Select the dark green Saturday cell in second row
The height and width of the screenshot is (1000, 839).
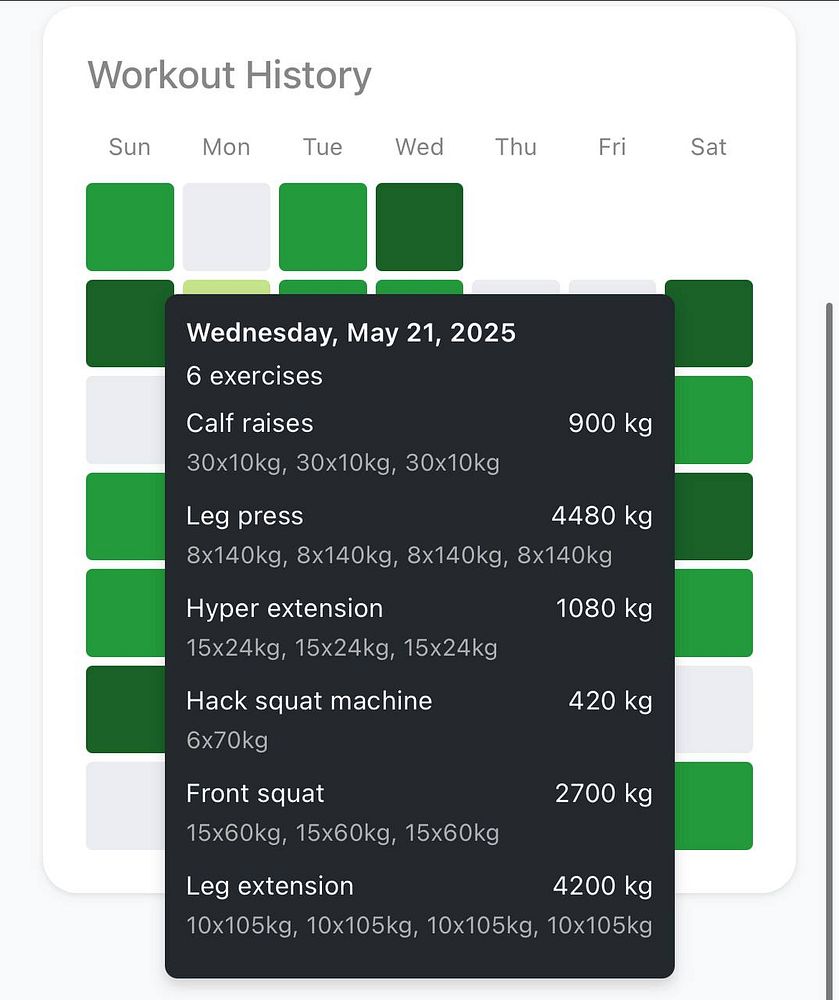tap(709, 324)
